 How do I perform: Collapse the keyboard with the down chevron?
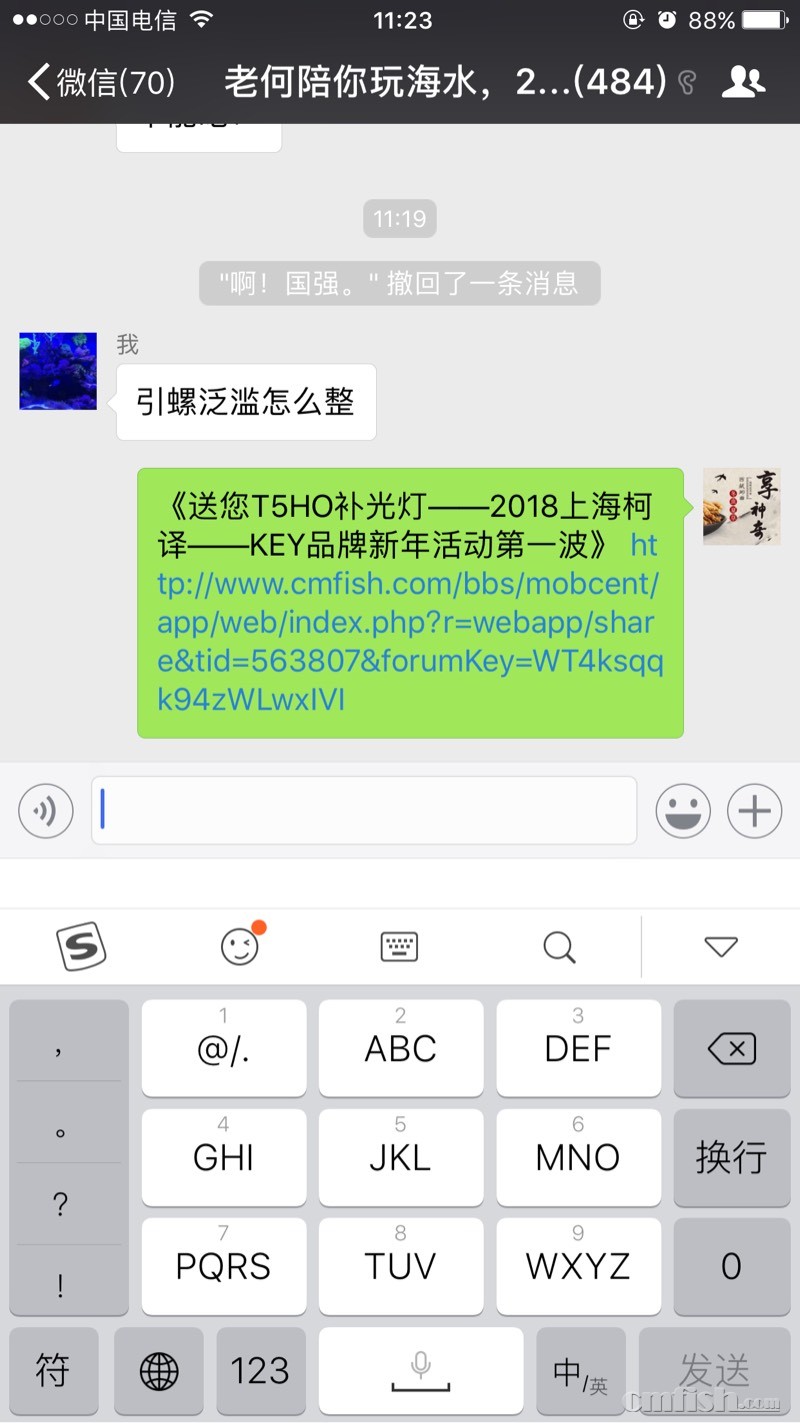[721, 946]
